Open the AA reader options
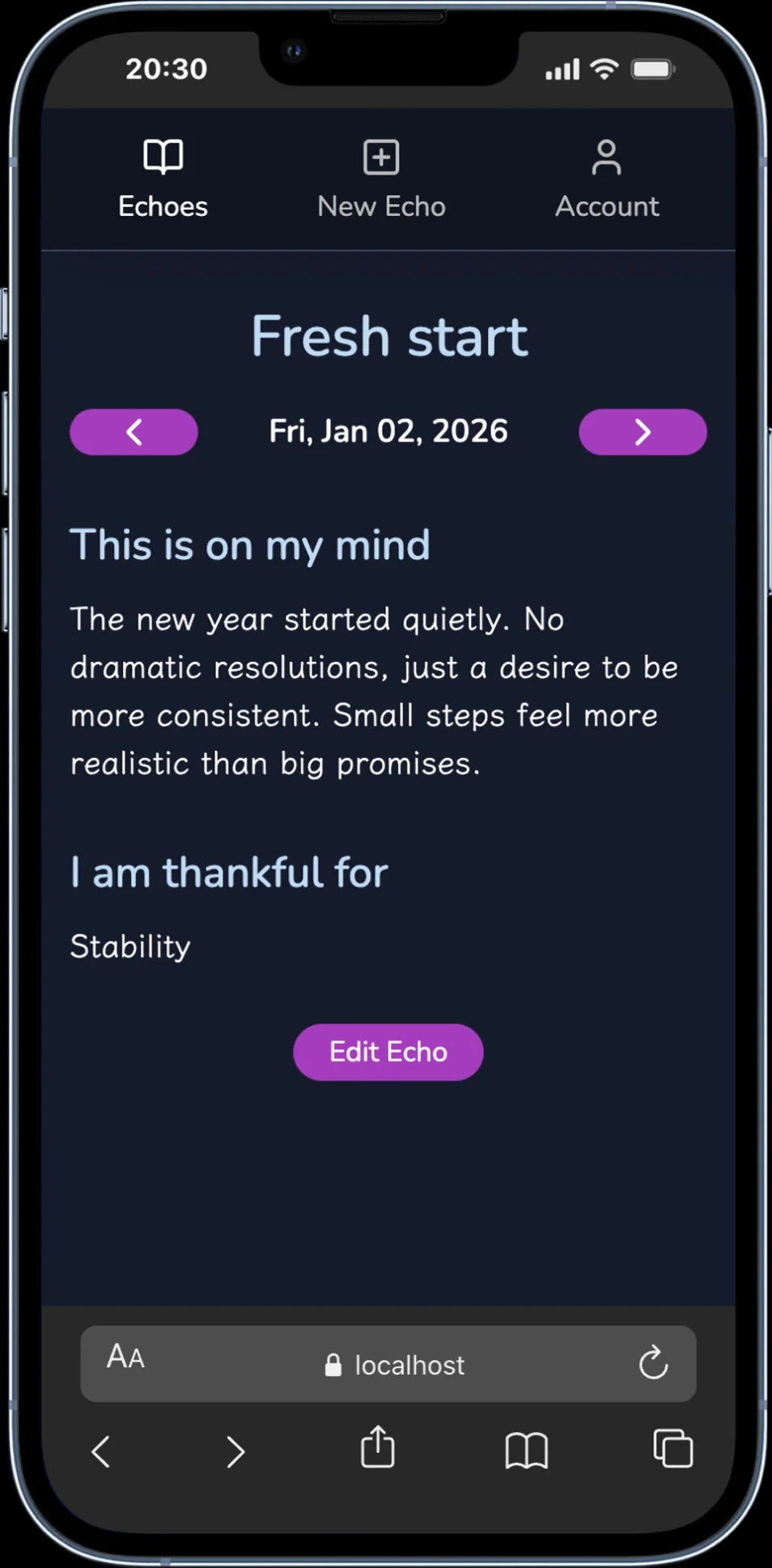This screenshot has height=1568, width=772. (125, 1357)
